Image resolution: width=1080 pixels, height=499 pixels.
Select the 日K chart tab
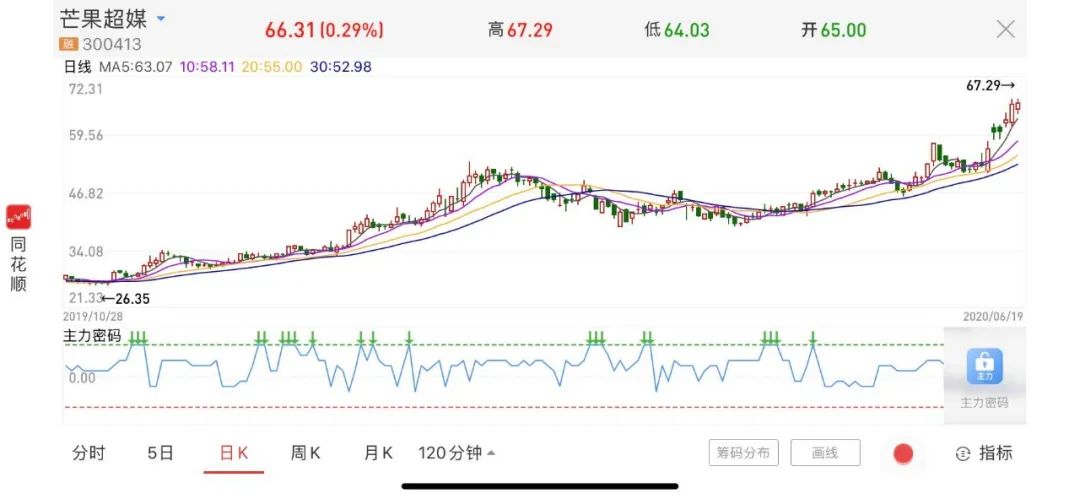tap(233, 453)
